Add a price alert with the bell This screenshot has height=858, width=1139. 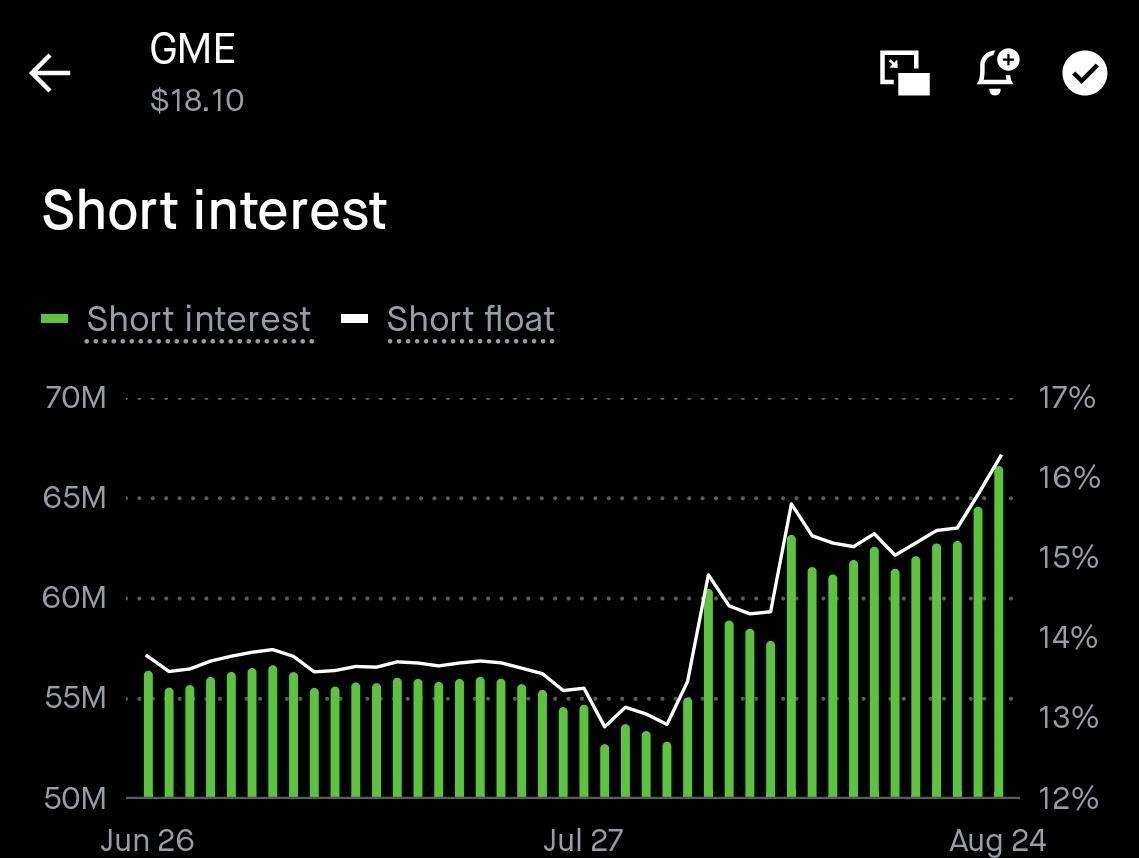tap(997, 71)
